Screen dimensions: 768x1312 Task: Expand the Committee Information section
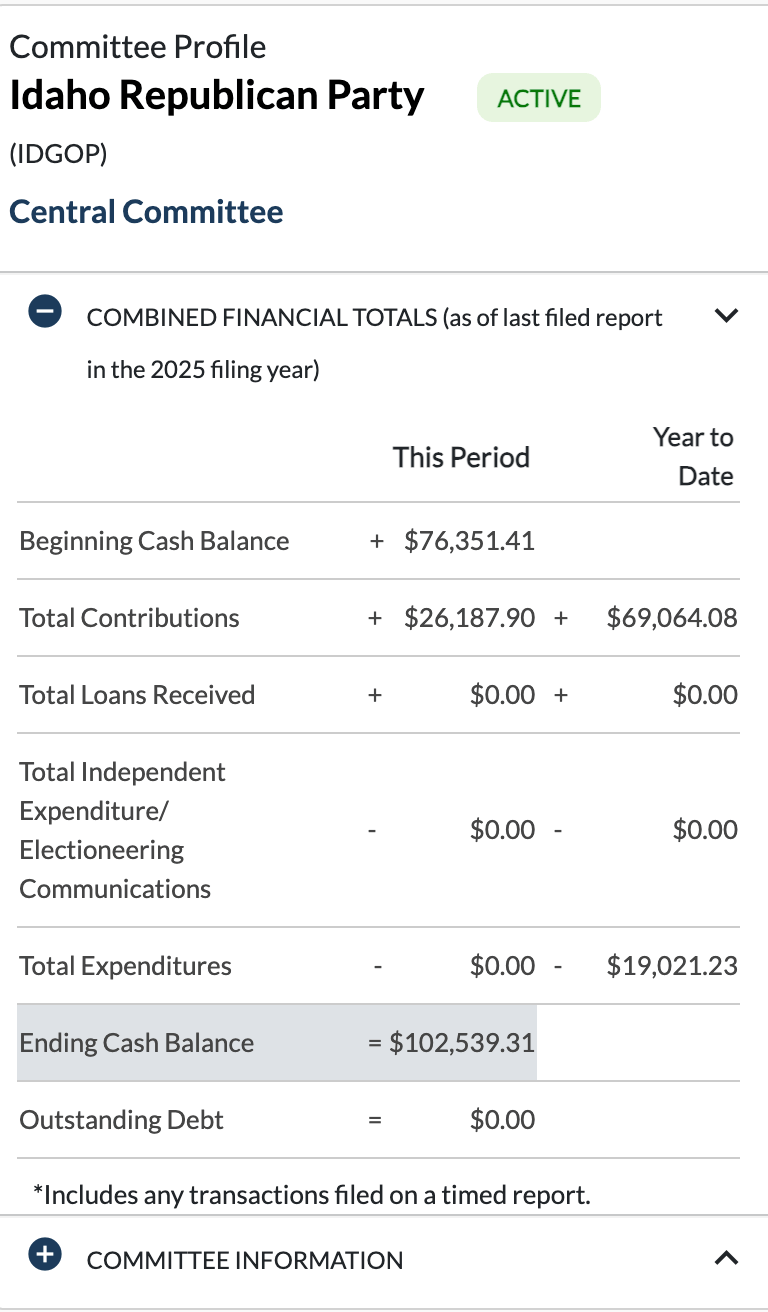pyautogui.click(x=45, y=1254)
